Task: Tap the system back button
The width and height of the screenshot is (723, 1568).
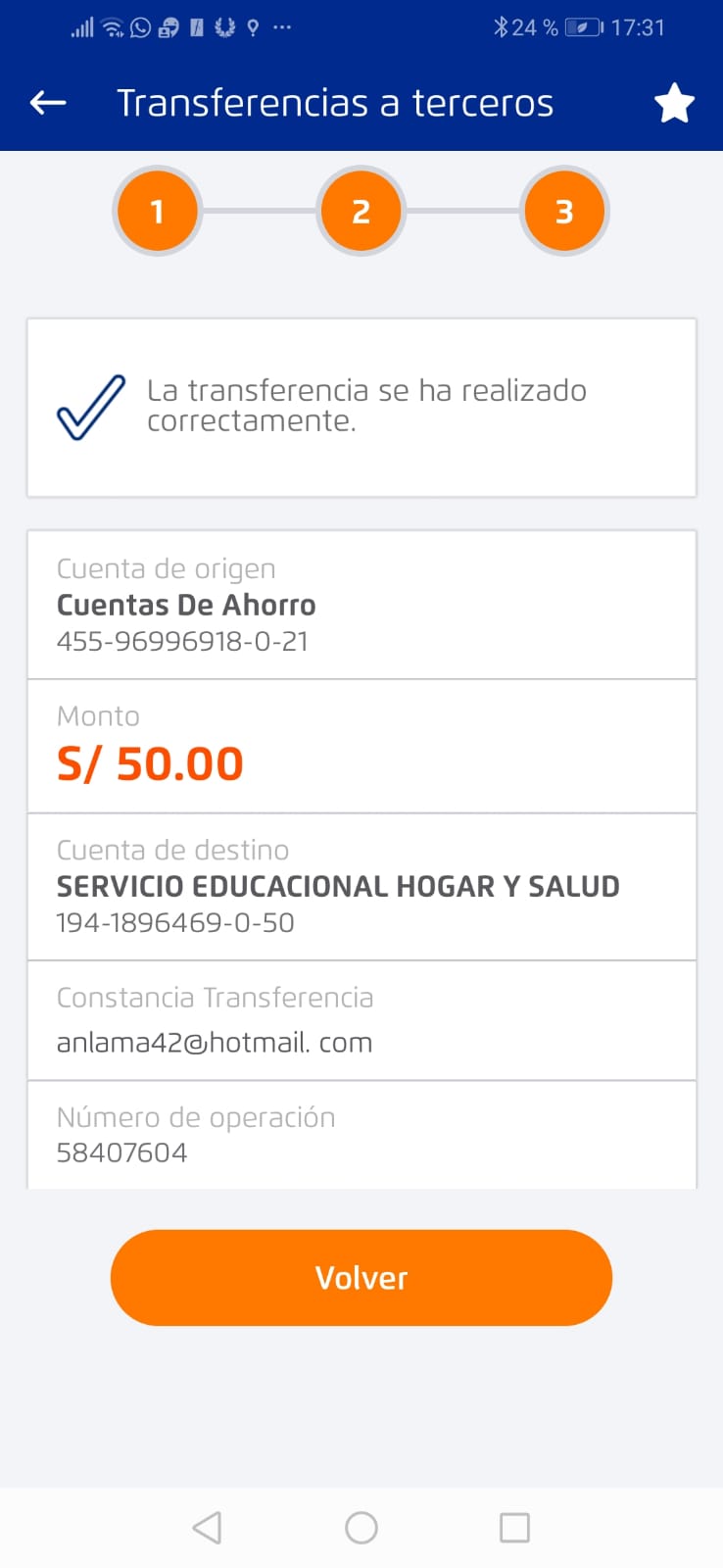Action: point(207,1527)
